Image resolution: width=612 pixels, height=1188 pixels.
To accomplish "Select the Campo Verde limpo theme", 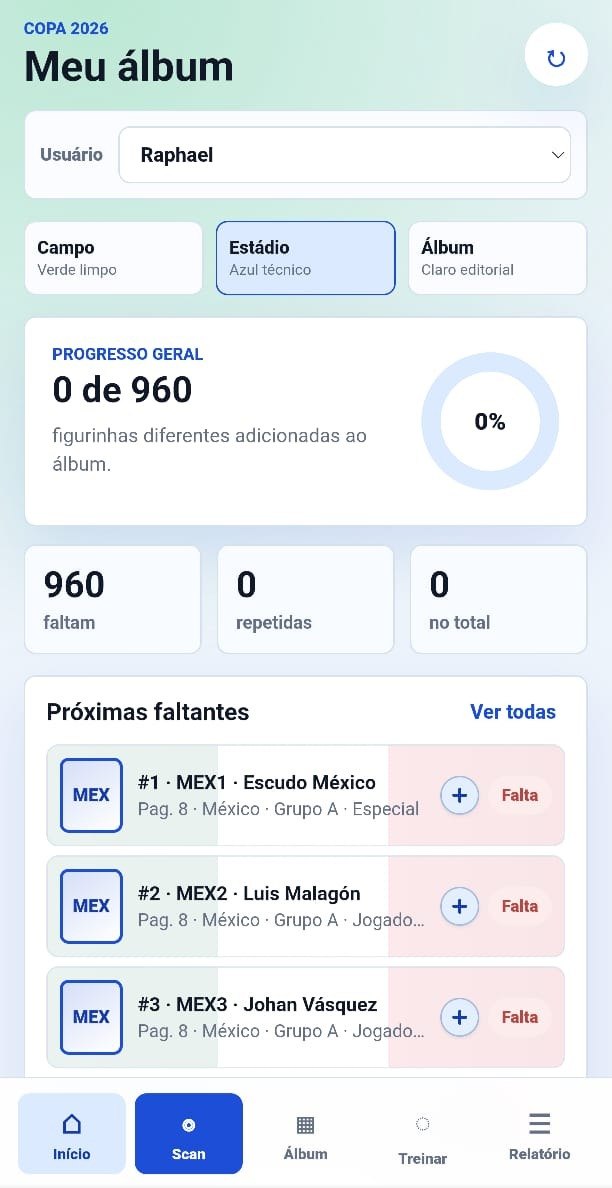I will pyautogui.click(x=114, y=258).
